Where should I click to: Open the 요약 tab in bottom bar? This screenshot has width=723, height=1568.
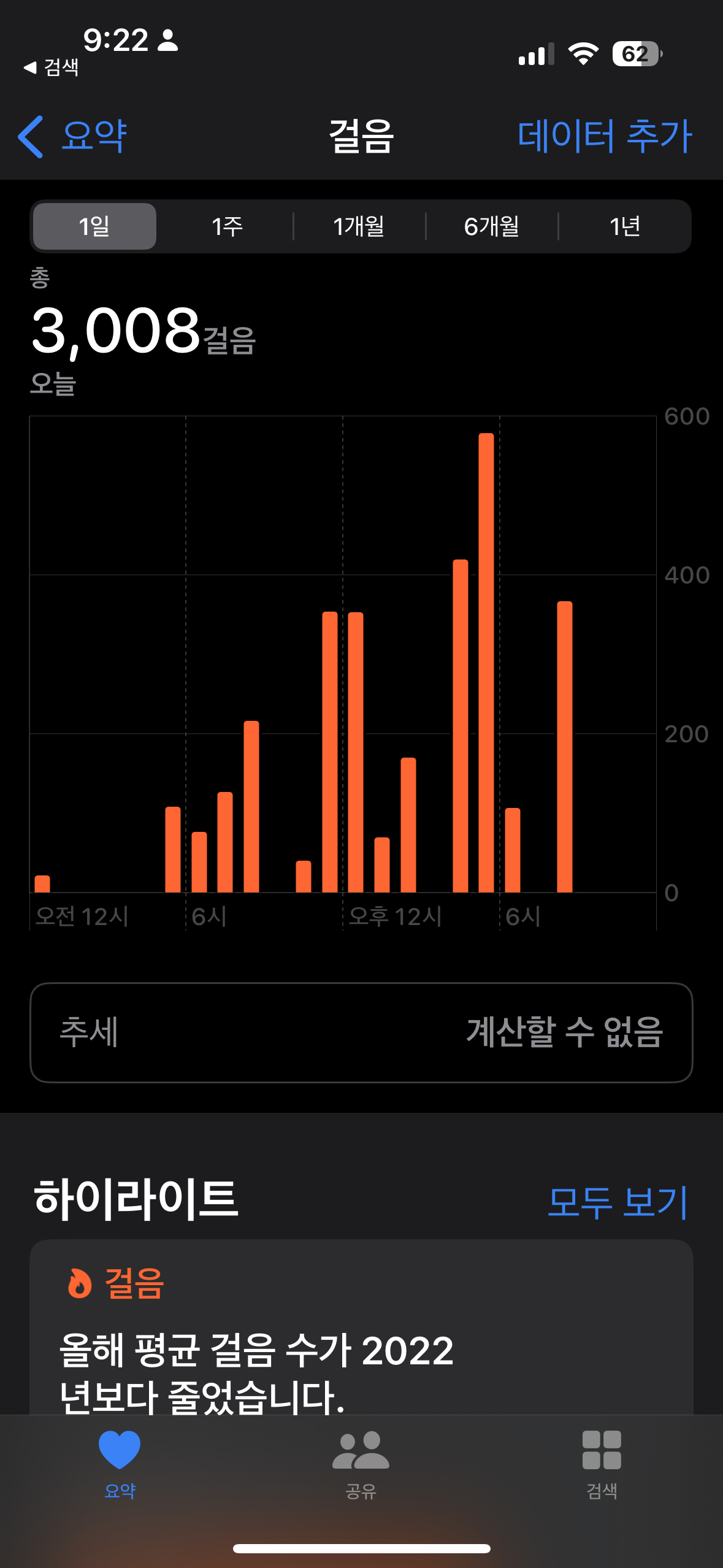click(x=120, y=1463)
